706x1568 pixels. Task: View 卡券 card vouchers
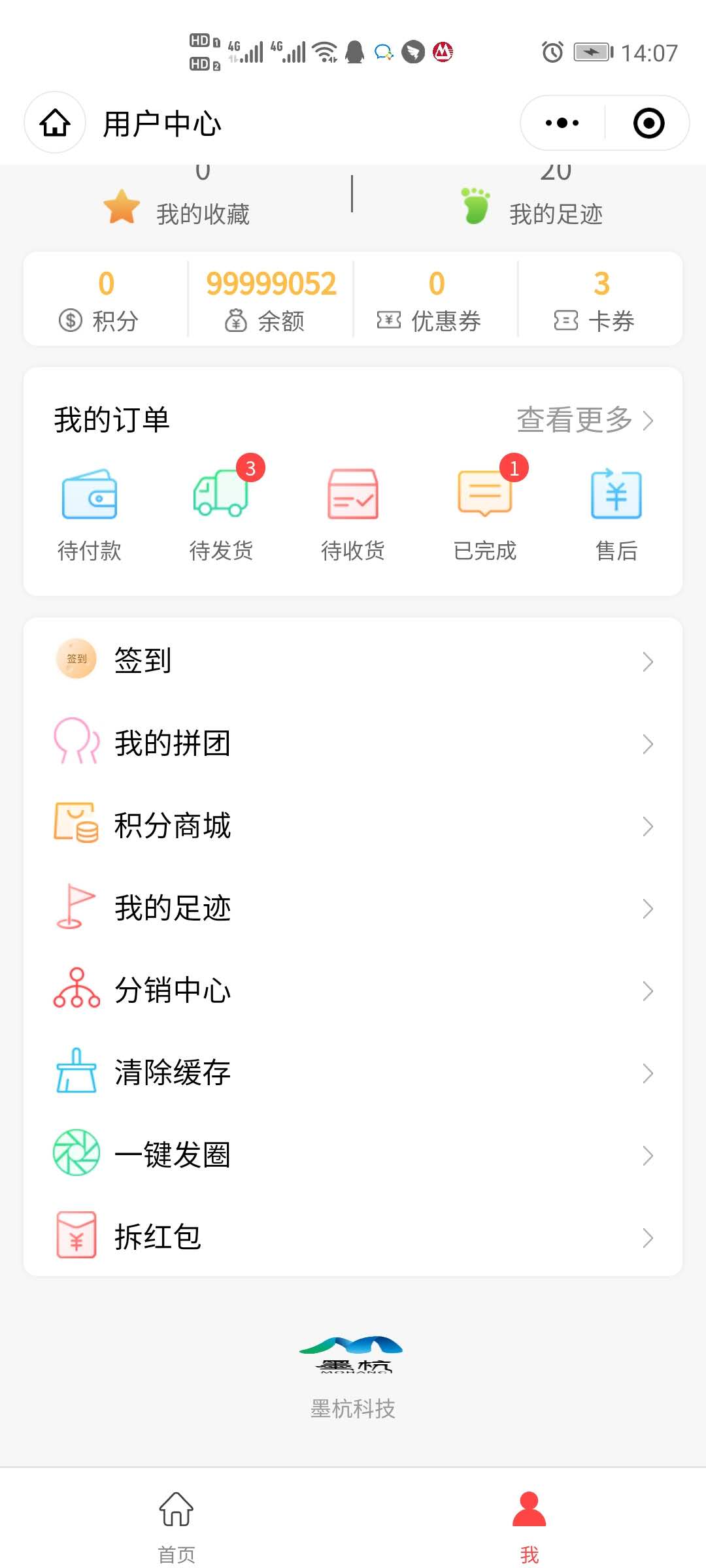tap(600, 300)
